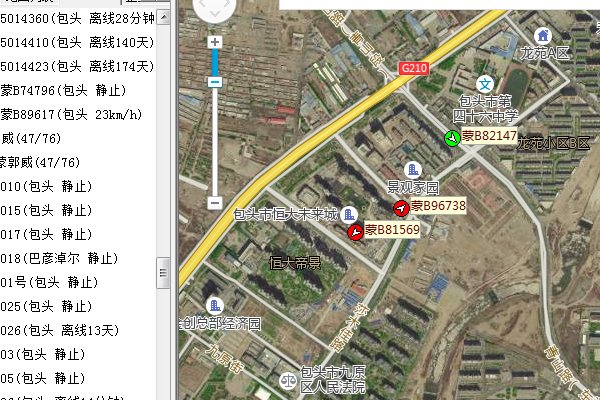Open list entry 5014360 offline 28 minutes

[75, 18]
